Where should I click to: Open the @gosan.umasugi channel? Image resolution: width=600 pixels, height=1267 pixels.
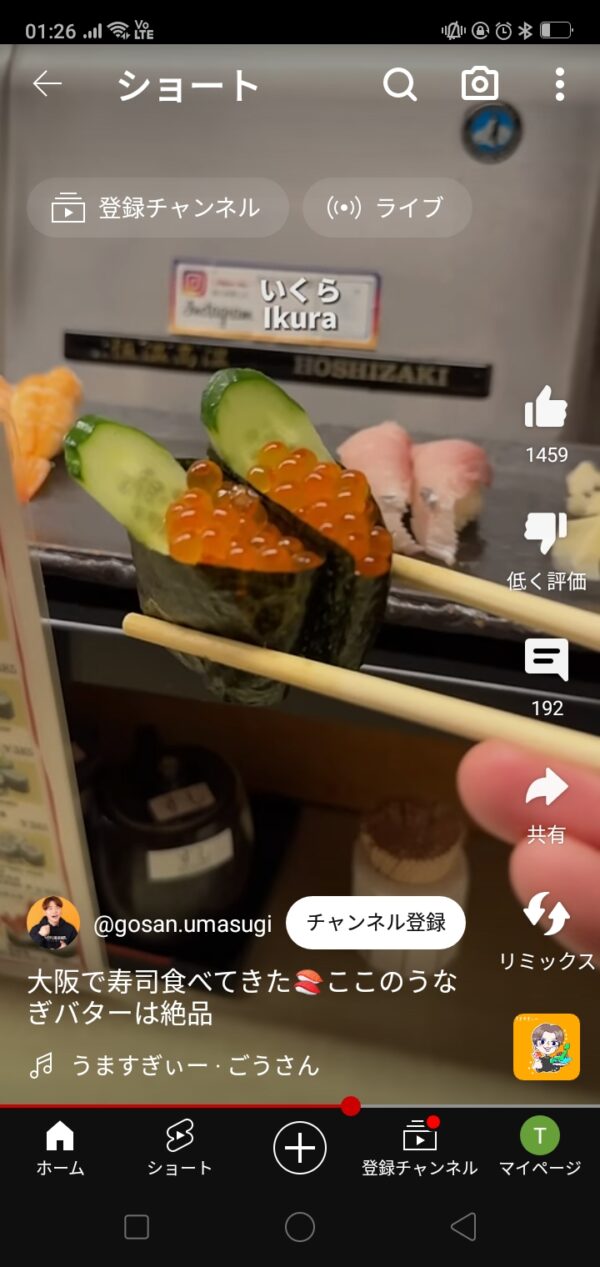point(181,924)
